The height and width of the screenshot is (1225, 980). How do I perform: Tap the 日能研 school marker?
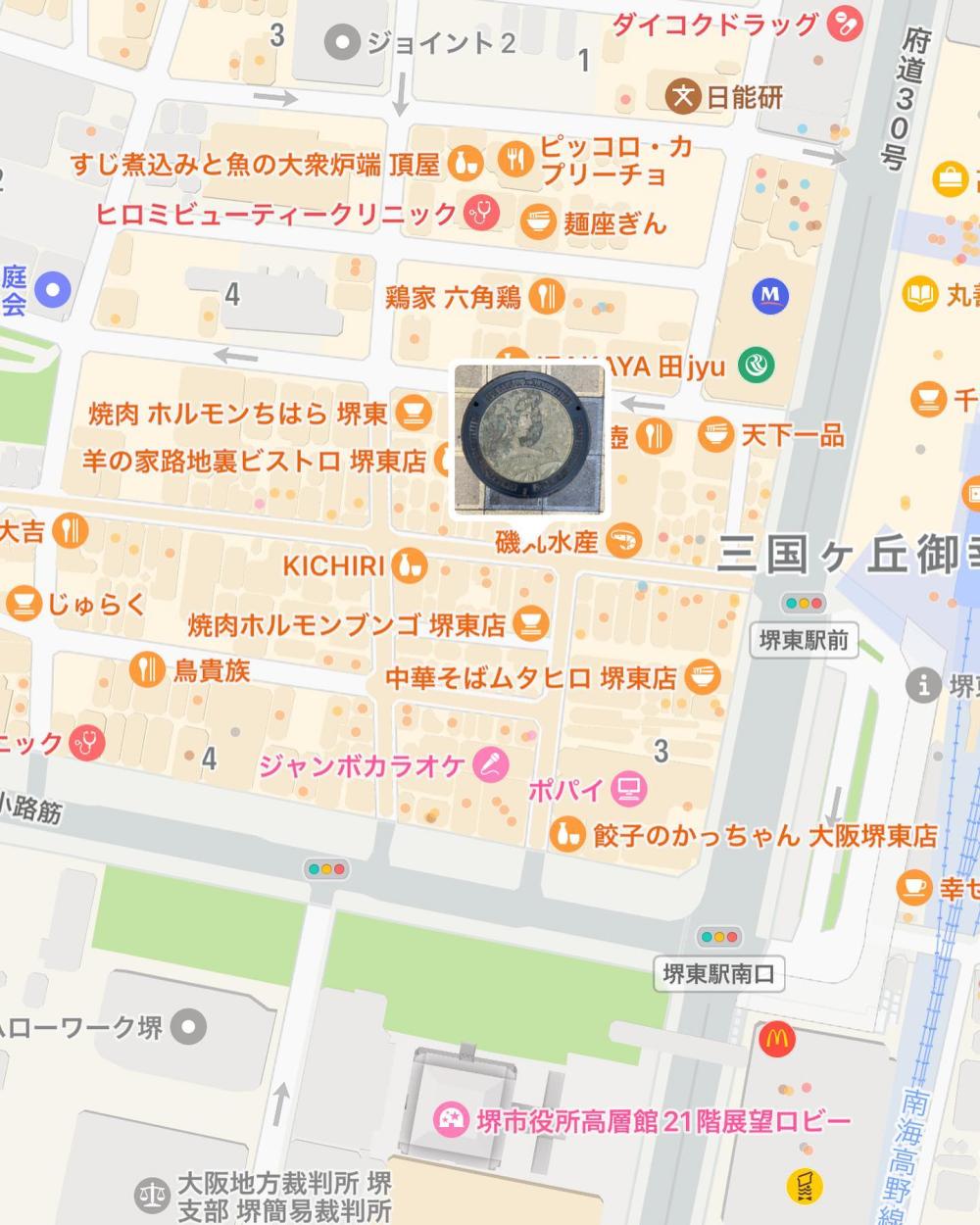[x=684, y=97]
